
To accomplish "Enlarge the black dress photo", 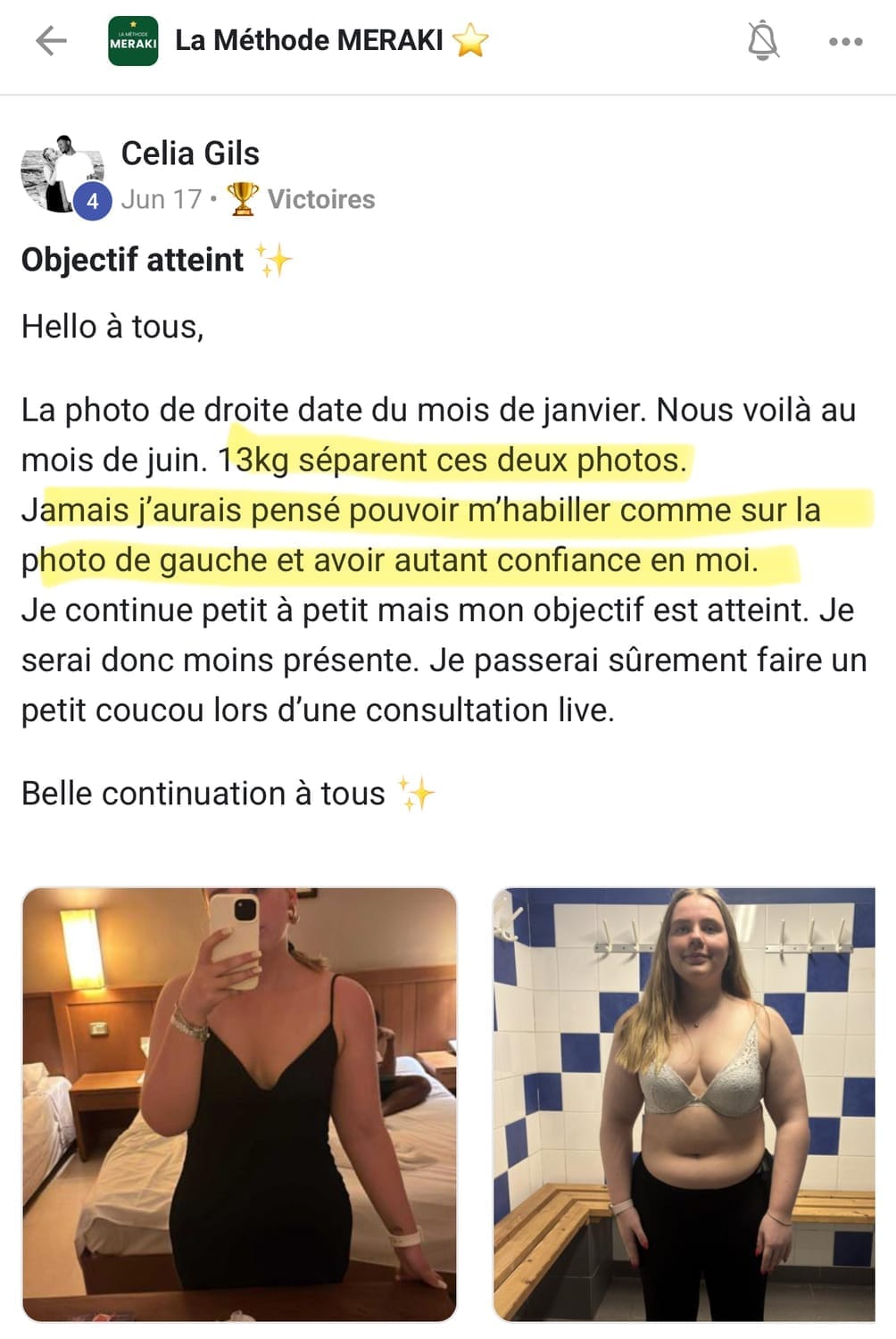I will point(239,1103).
